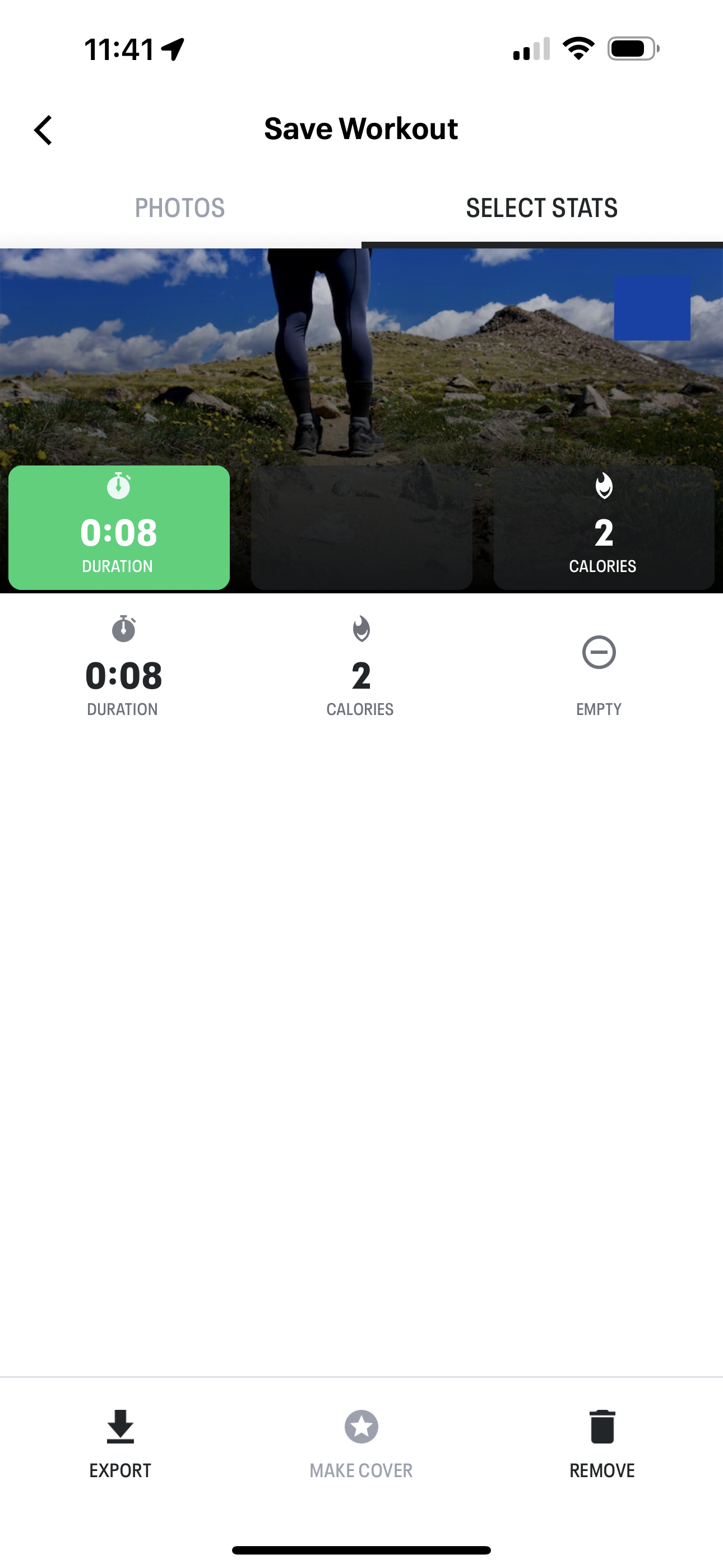Click the Export download icon
723x1568 pixels.
tap(120, 1427)
